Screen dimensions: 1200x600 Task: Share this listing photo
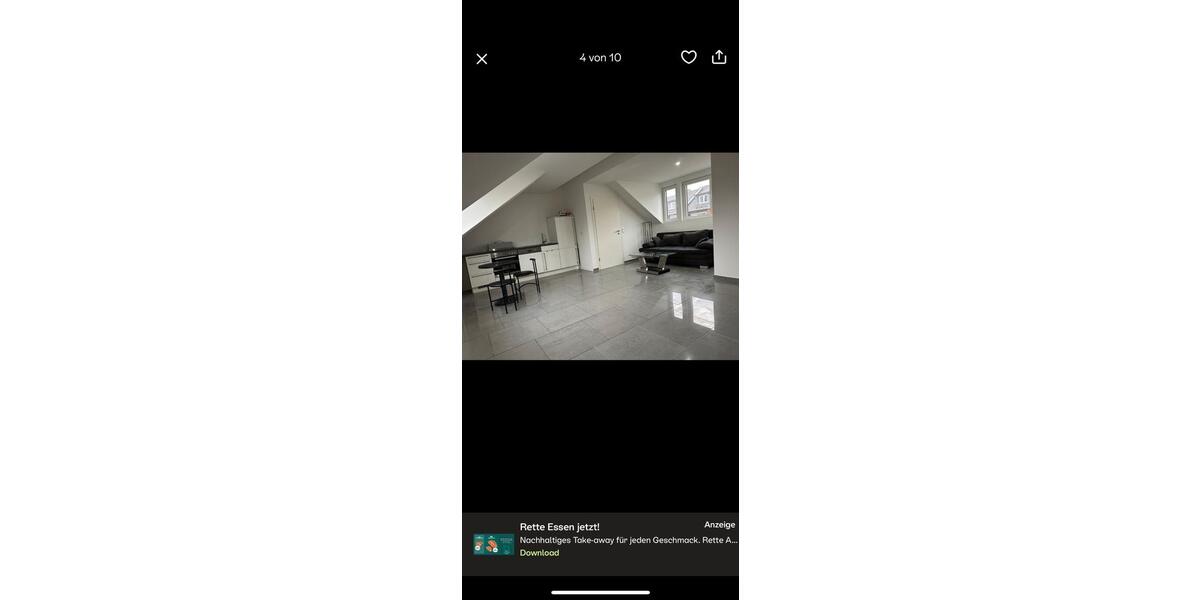tap(719, 57)
